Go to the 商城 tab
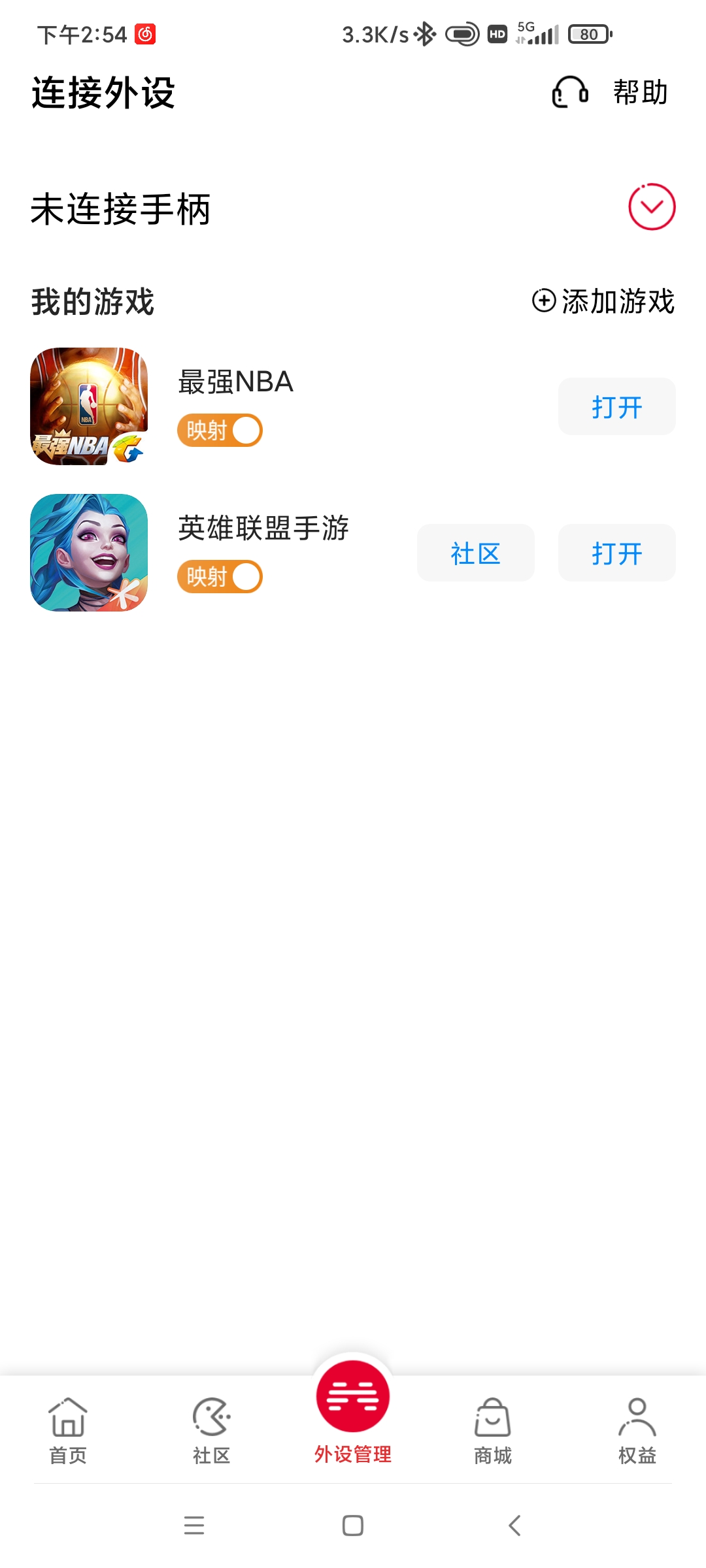 (493, 1429)
